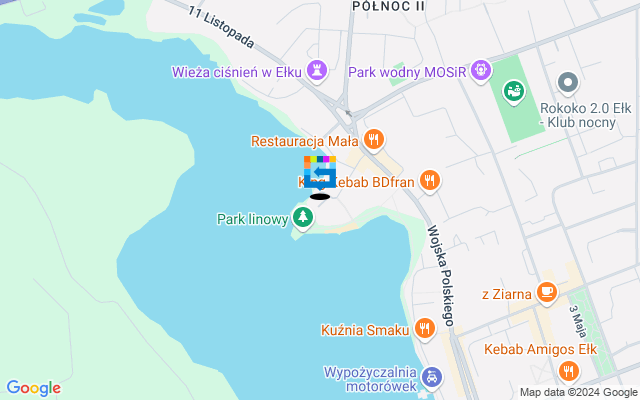The width and height of the screenshot is (640, 400).
Task: Select the Rokoko 2.0 Ełk club marker
Action: tap(568, 83)
